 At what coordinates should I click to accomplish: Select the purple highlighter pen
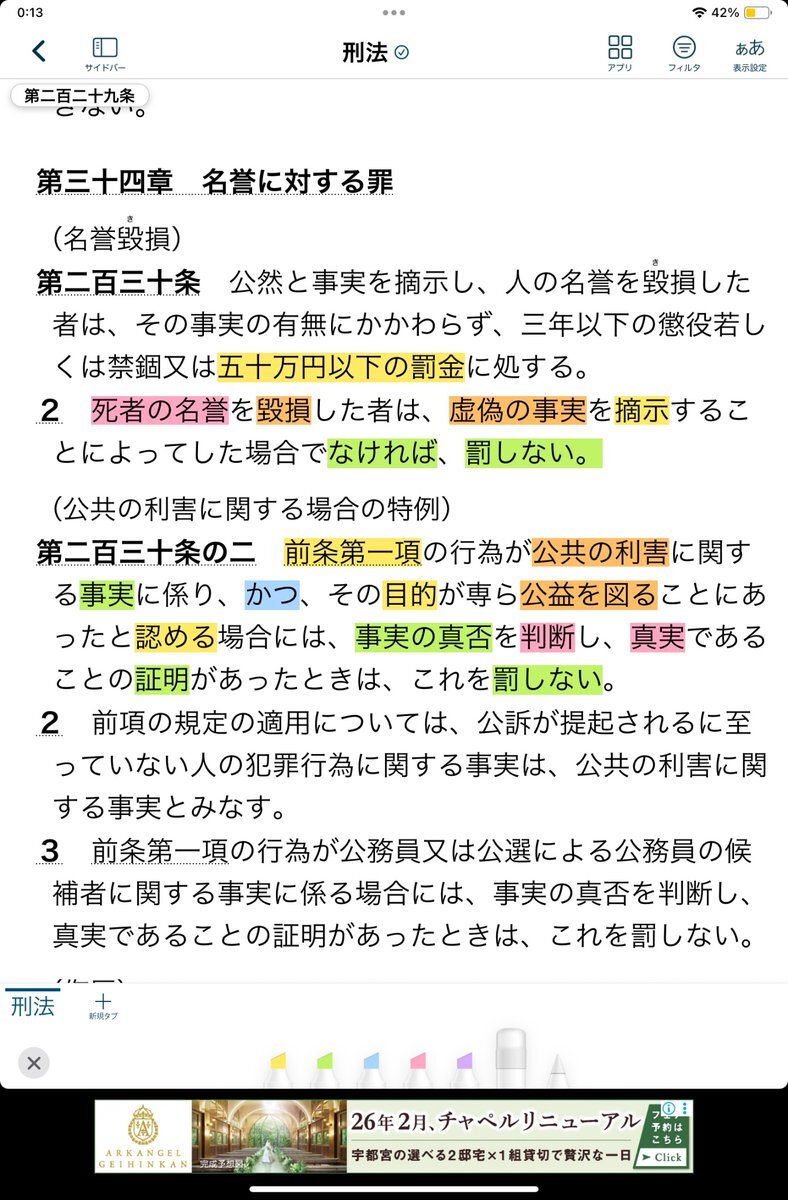(x=463, y=1068)
